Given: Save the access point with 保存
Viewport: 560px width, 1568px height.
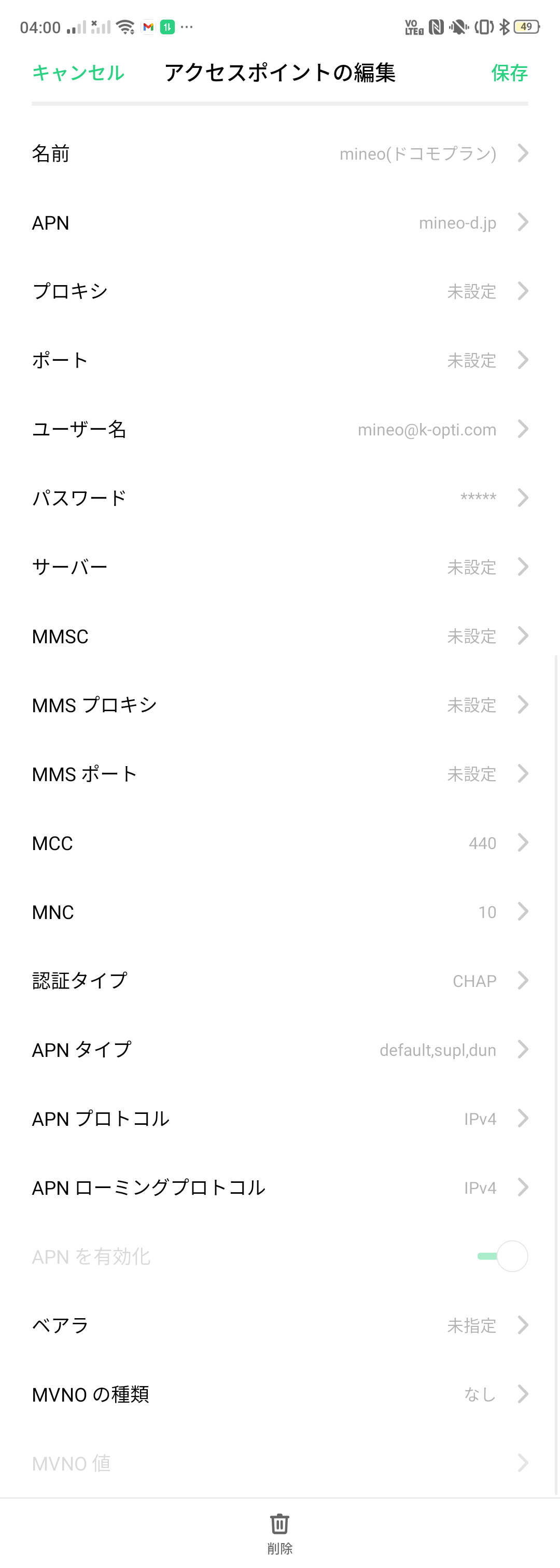Looking at the screenshot, I should point(509,73).
